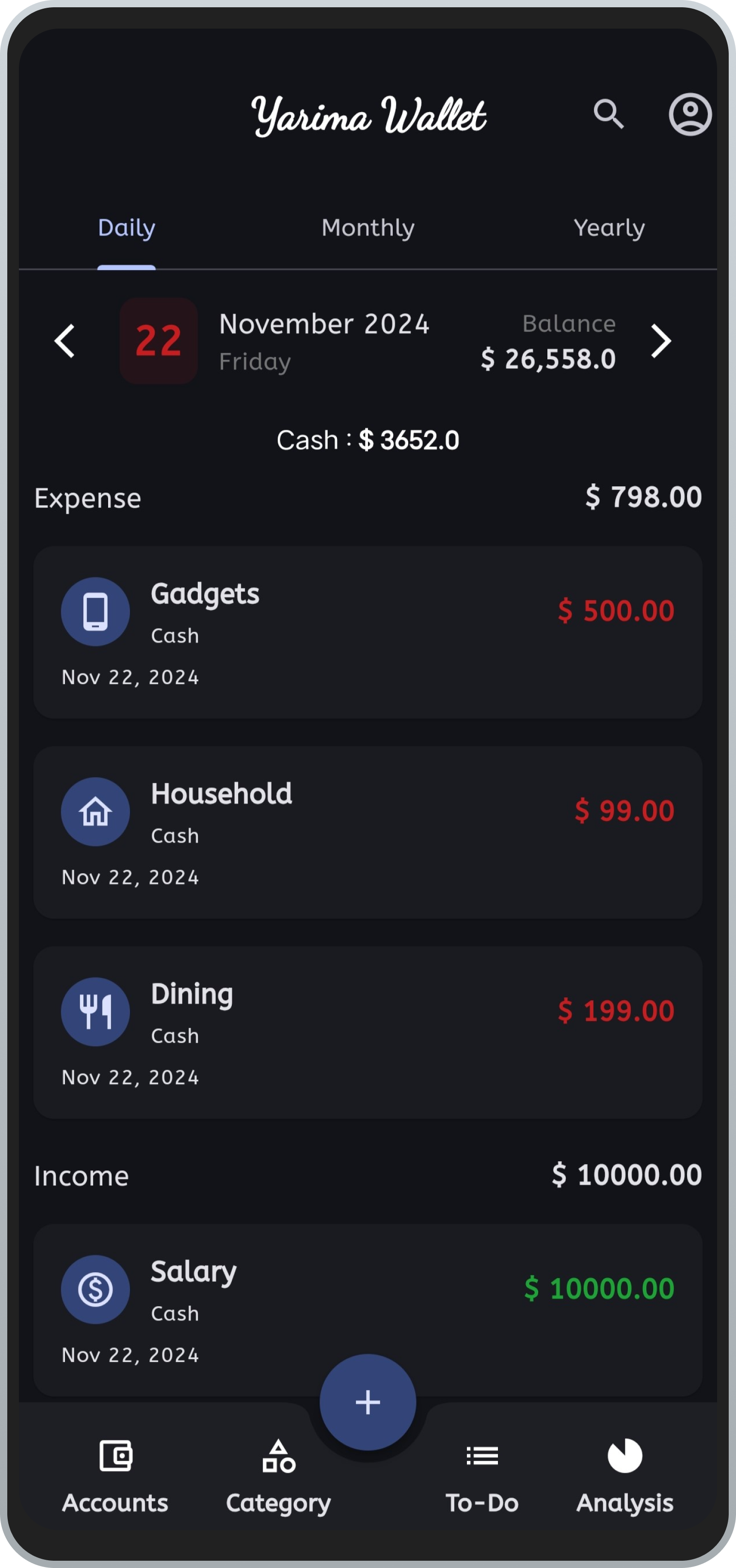This screenshot has height=1568, width=736.
Task: Tap the date badge showing 22
Action: (158, 341)
